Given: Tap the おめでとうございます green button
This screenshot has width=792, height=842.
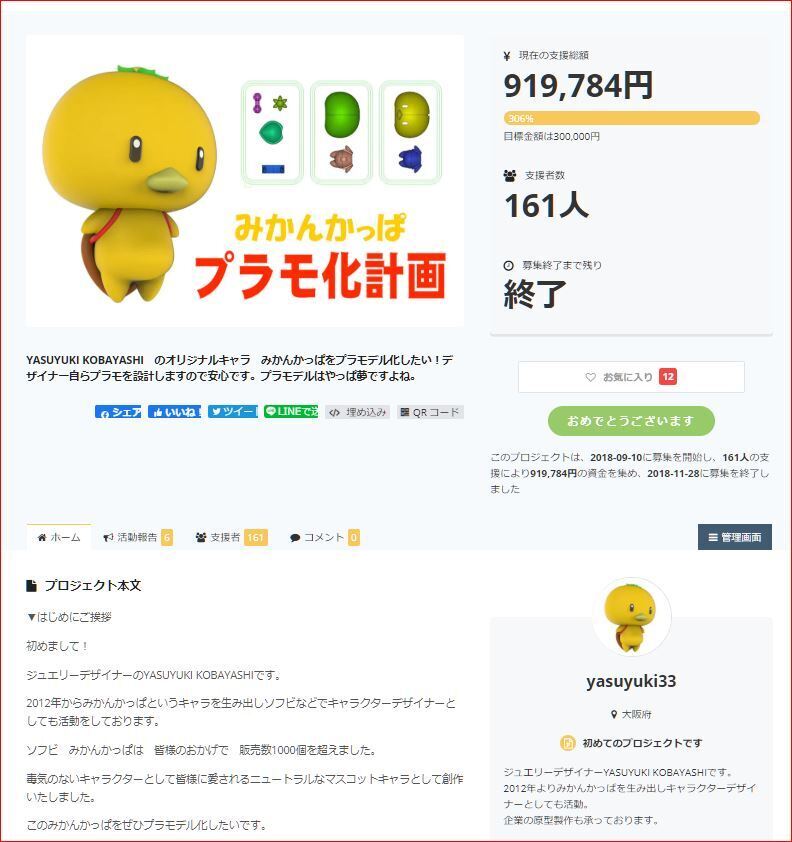Looking at the screenshot, I should [630, 421].
